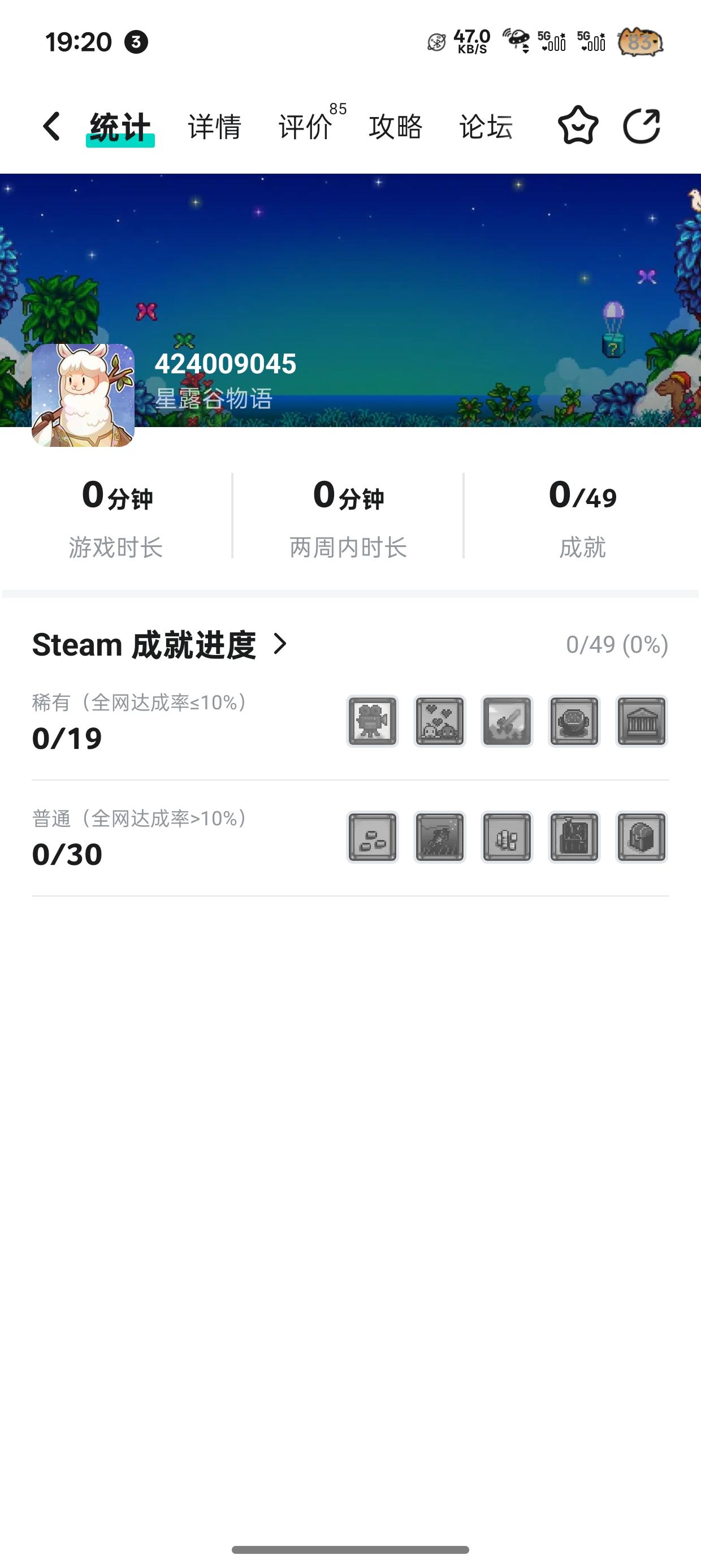Open the 普通 achievements row
701x1568 pixels.
tap(350, 837)
